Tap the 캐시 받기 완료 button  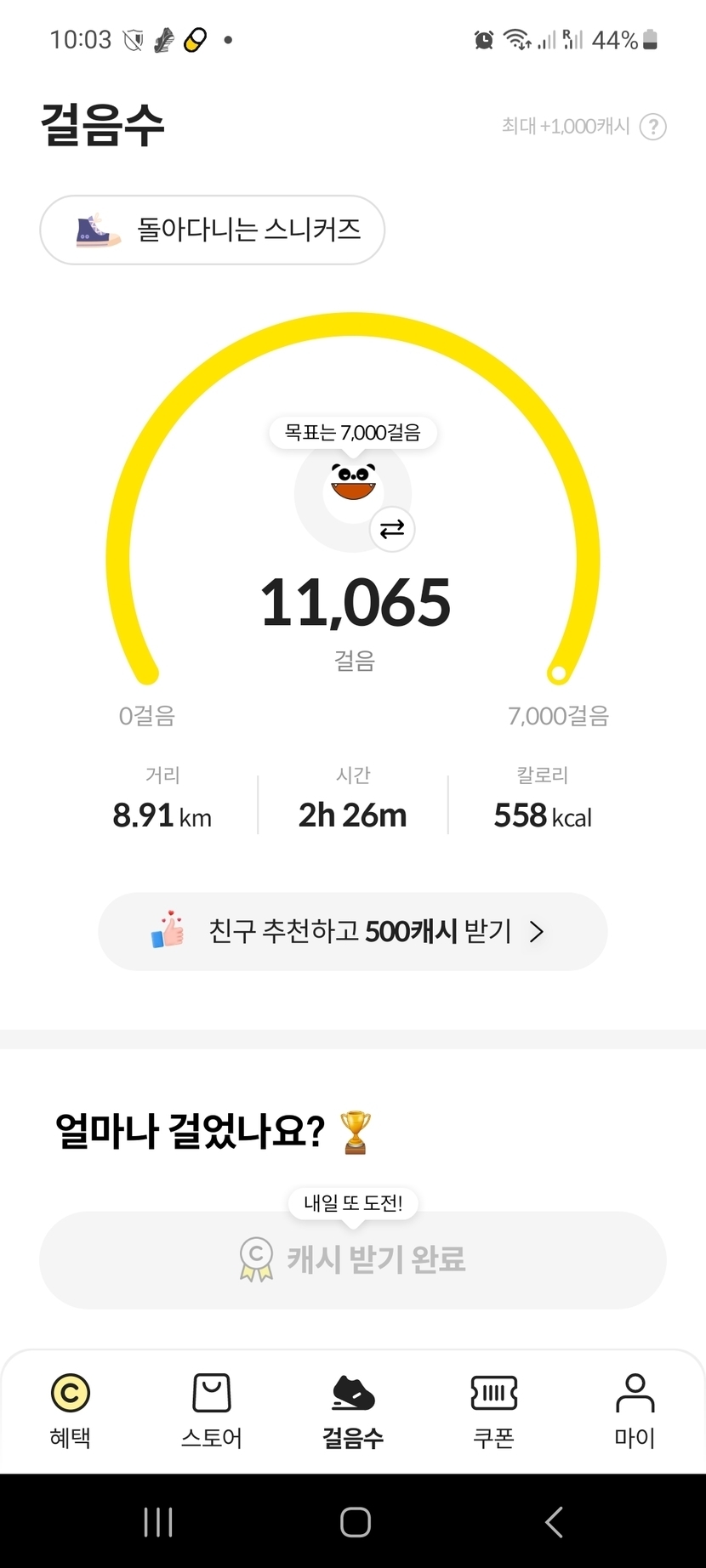tap(353, 1259)
